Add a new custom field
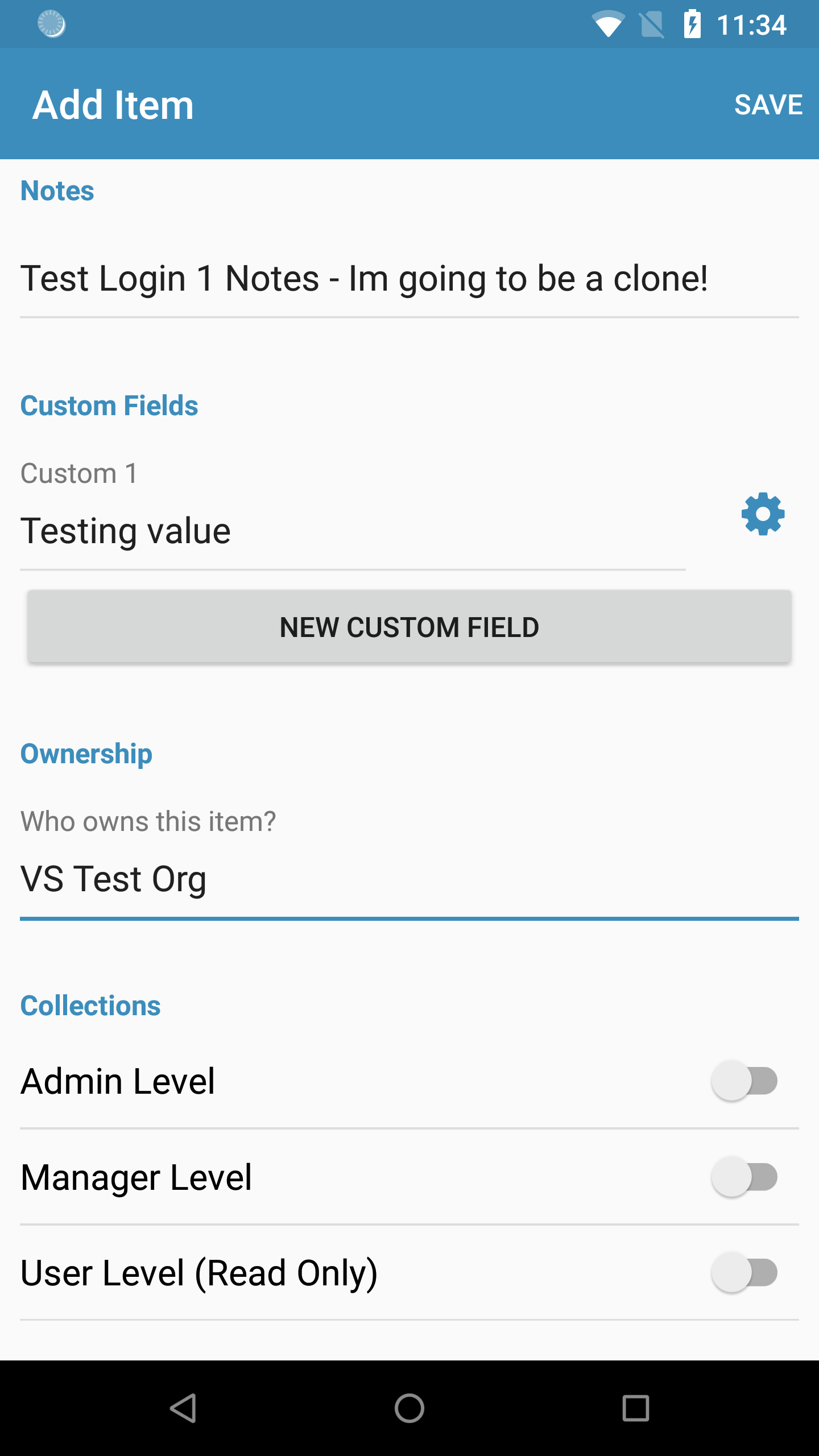Viewport: 819px width, 1456px height. 409,627
